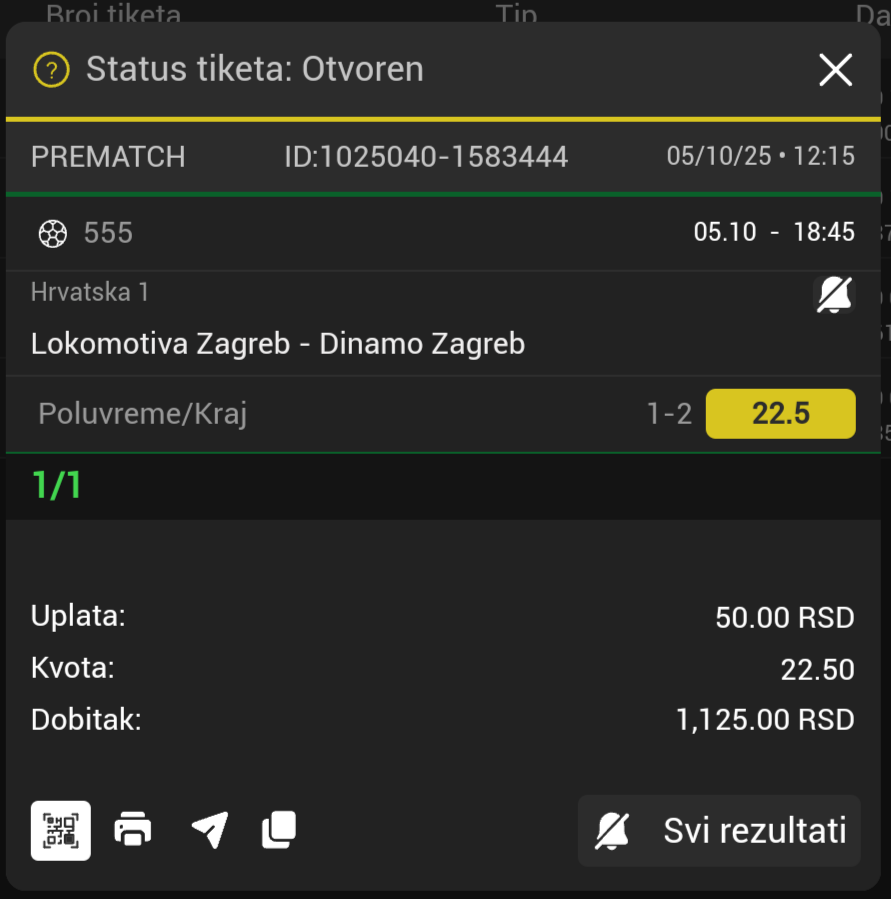Open the ticket status help icon
Image resolution: width=891 pixels, height=899 pixels.
click(x=51, y=70)
